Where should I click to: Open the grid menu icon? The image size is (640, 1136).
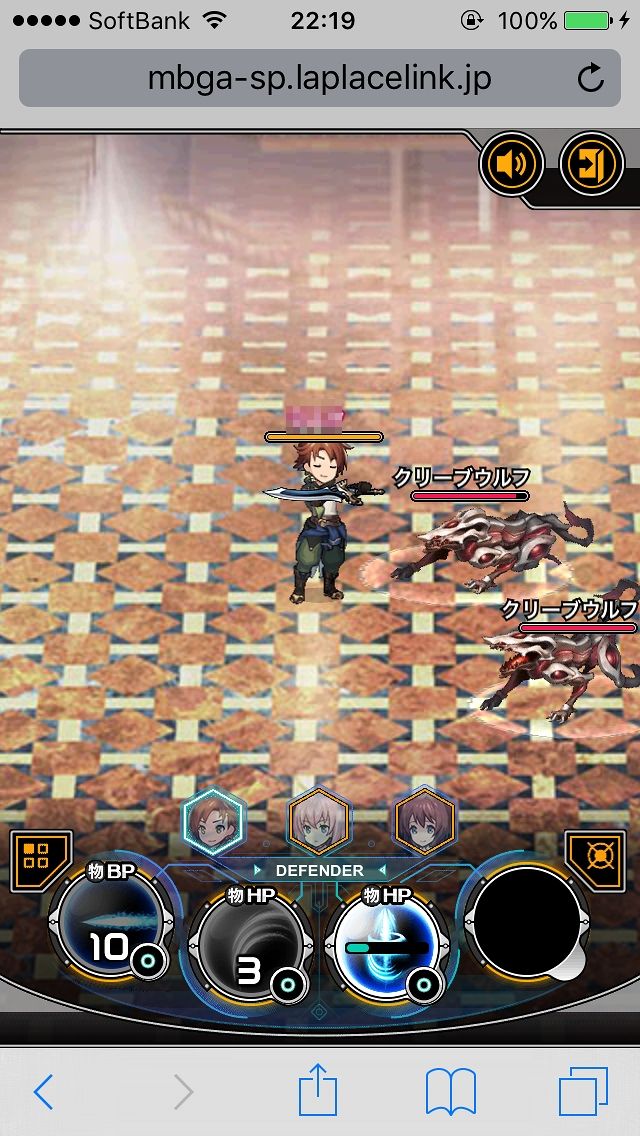41,861
